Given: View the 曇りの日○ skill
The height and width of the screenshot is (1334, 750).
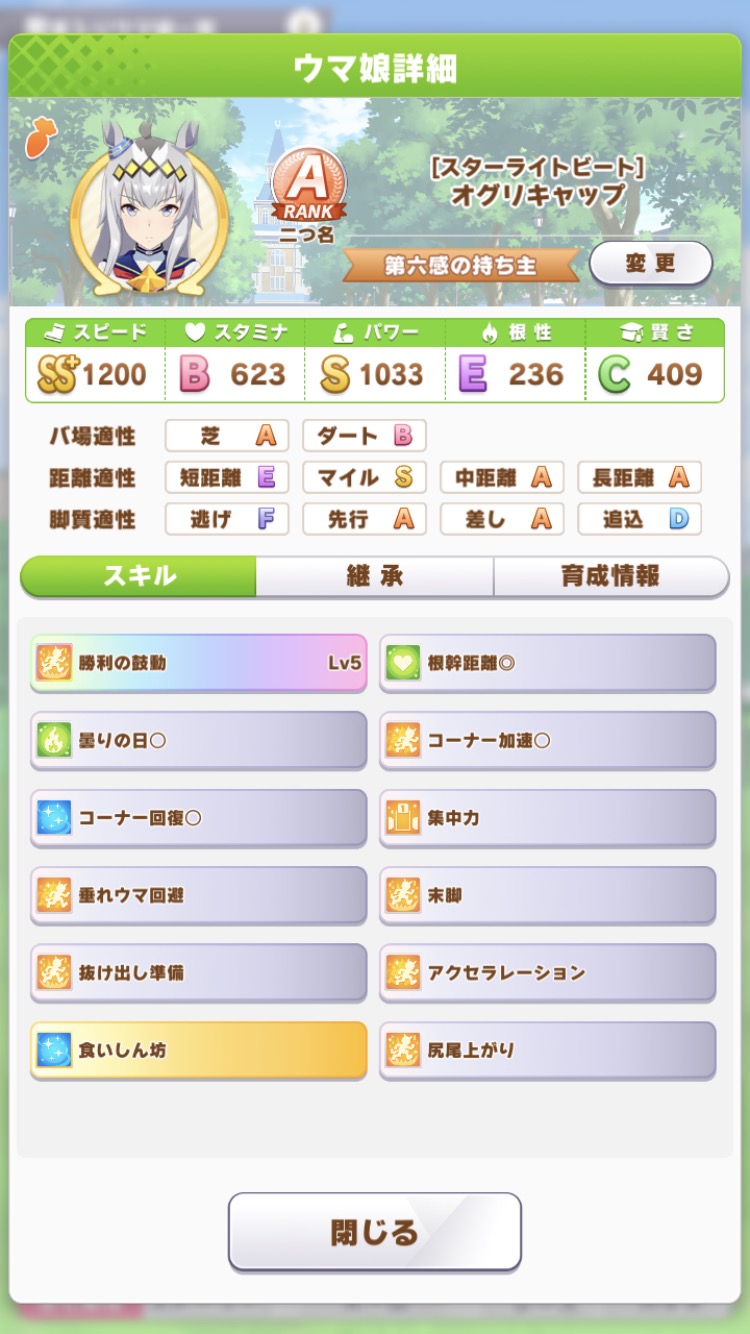Looking at the screenshot, I should 198,741.
